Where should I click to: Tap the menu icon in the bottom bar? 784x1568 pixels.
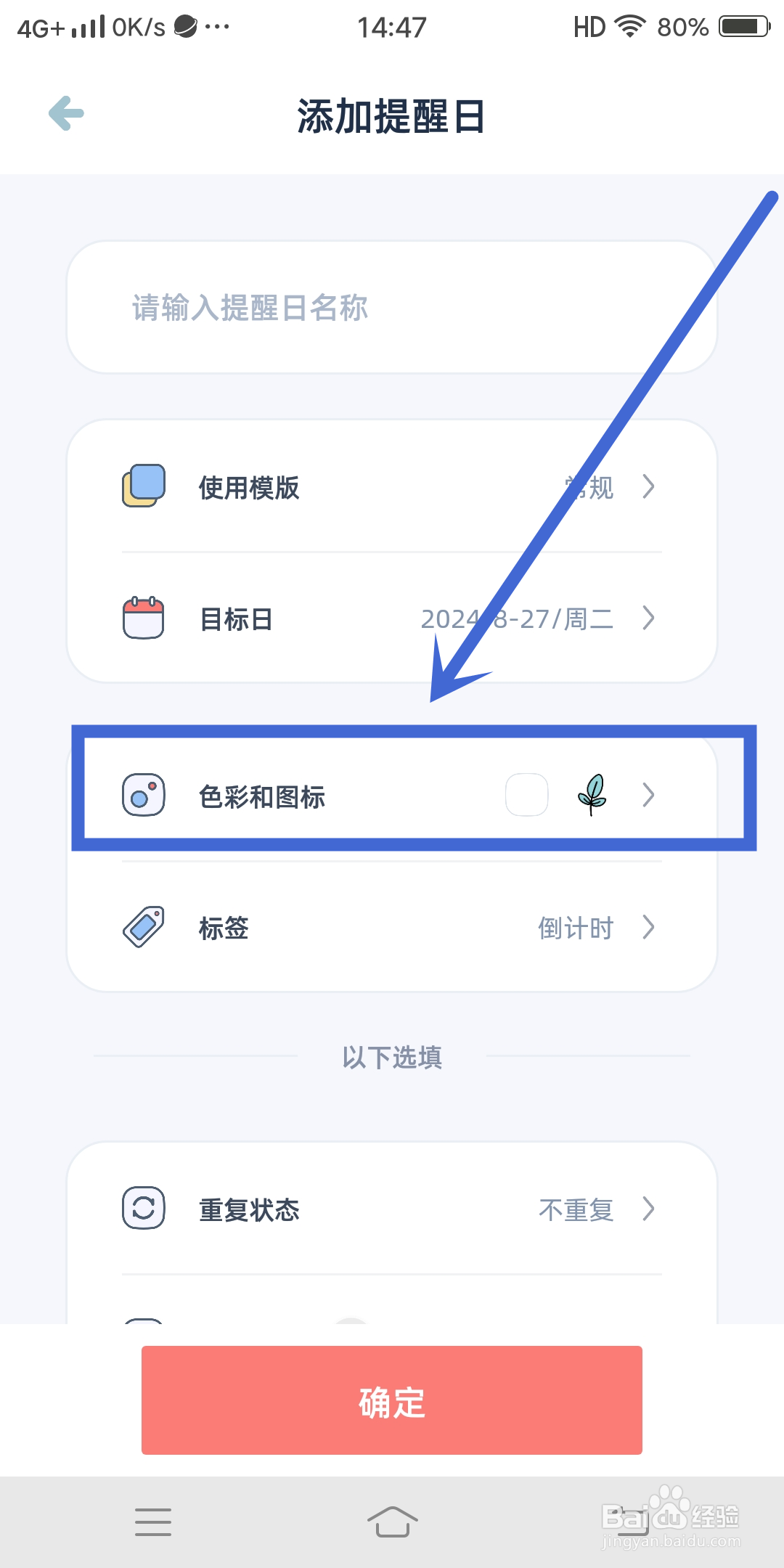tap(153, 1522)
